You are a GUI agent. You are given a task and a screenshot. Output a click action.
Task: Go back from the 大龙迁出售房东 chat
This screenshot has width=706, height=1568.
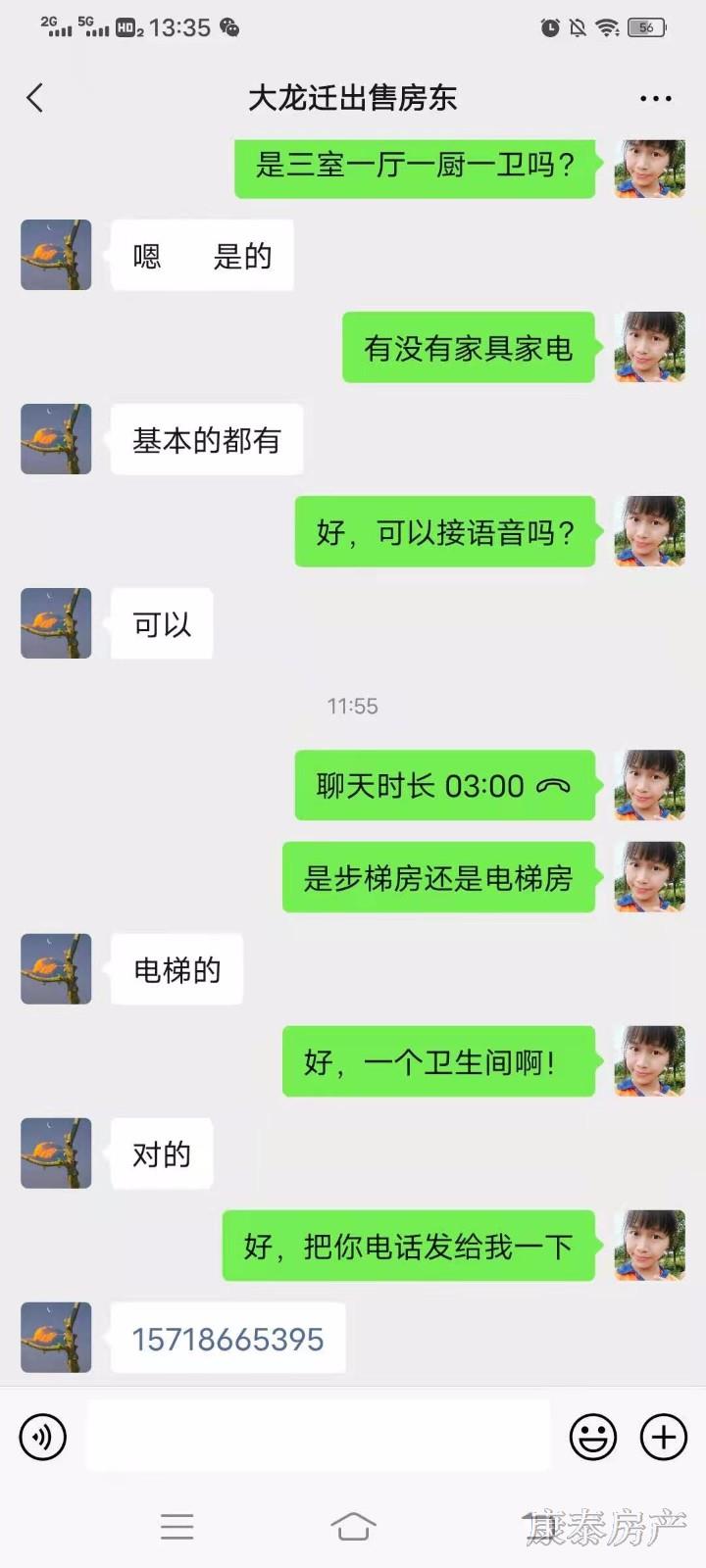coord(35,98)
